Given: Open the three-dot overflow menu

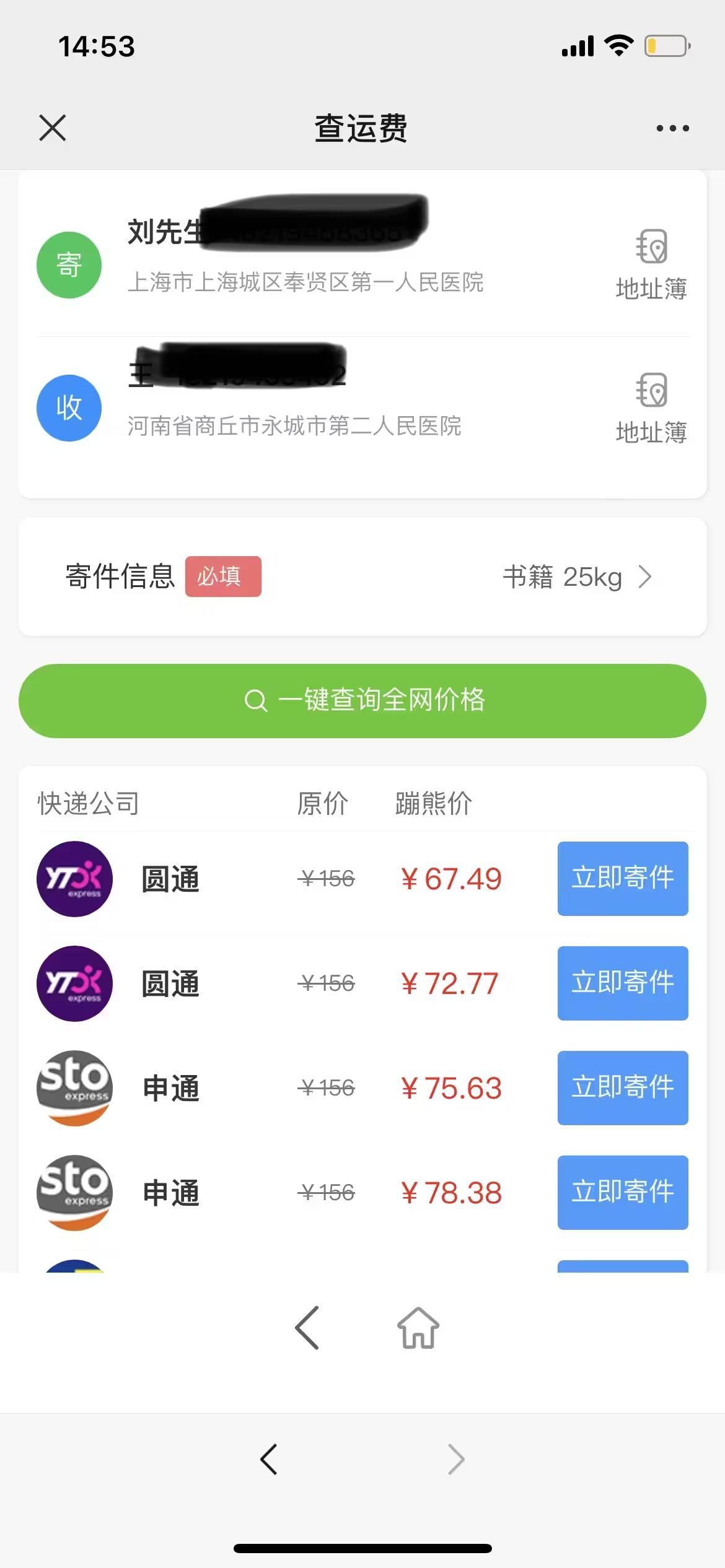Looking at the screenshot, I should tap(672, 128).
